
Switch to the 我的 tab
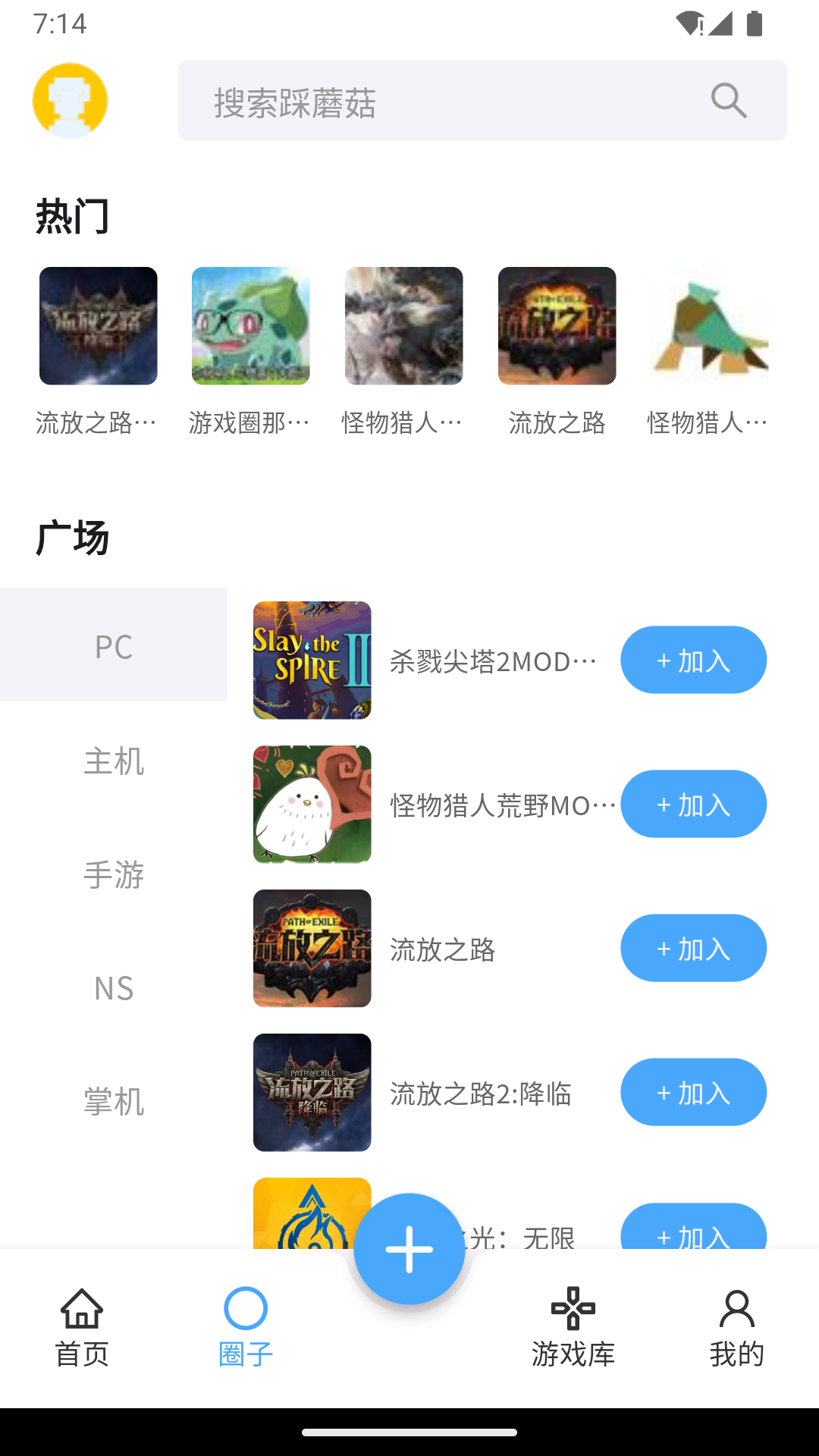coord(737,1328)
